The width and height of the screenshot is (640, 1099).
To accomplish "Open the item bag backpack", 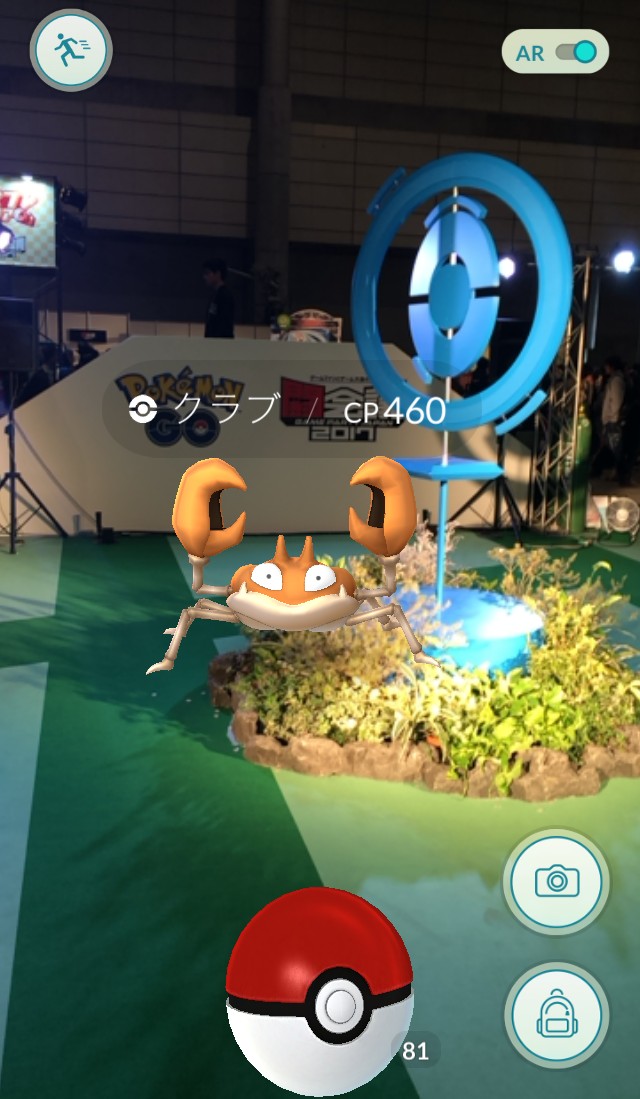I will tap(556, 1014).
